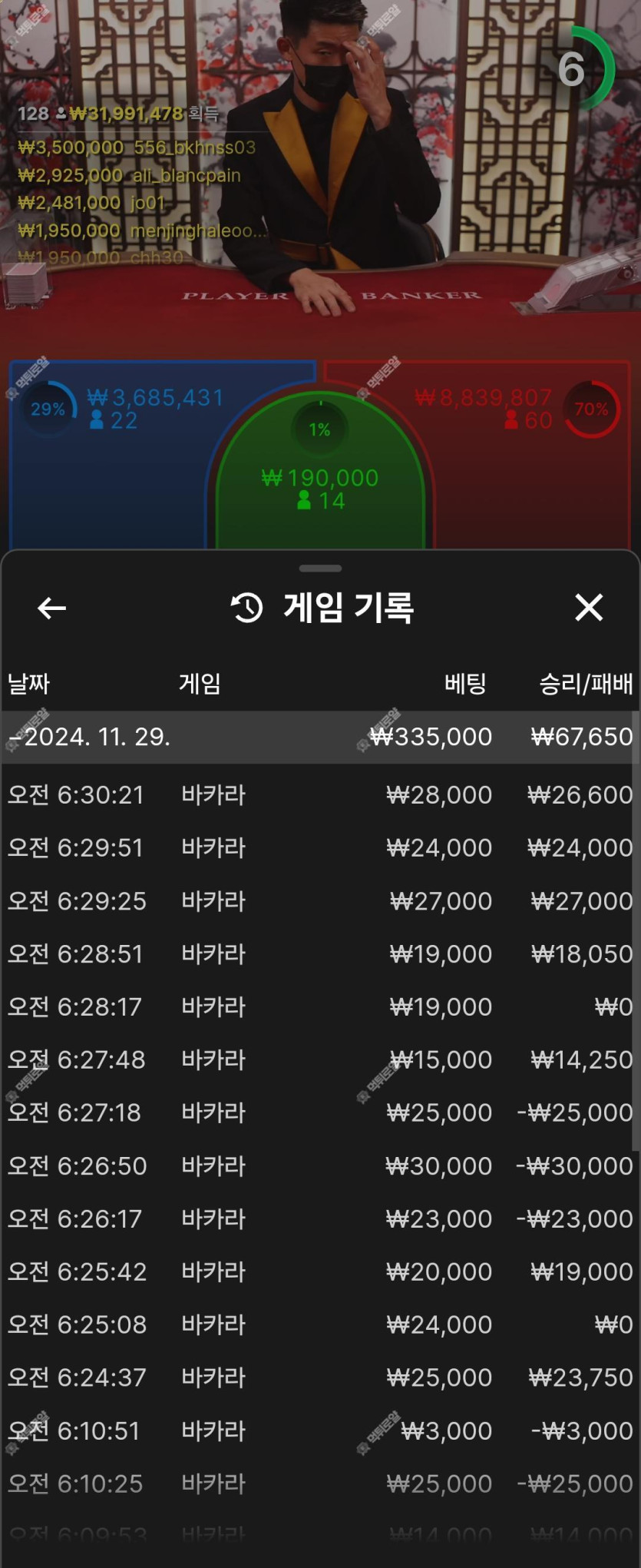Image resolution: width=641 pixels, height=1568 pixels.
Task: Collapse the 2024. 11. 29. date group
Action: pos(319,737)
